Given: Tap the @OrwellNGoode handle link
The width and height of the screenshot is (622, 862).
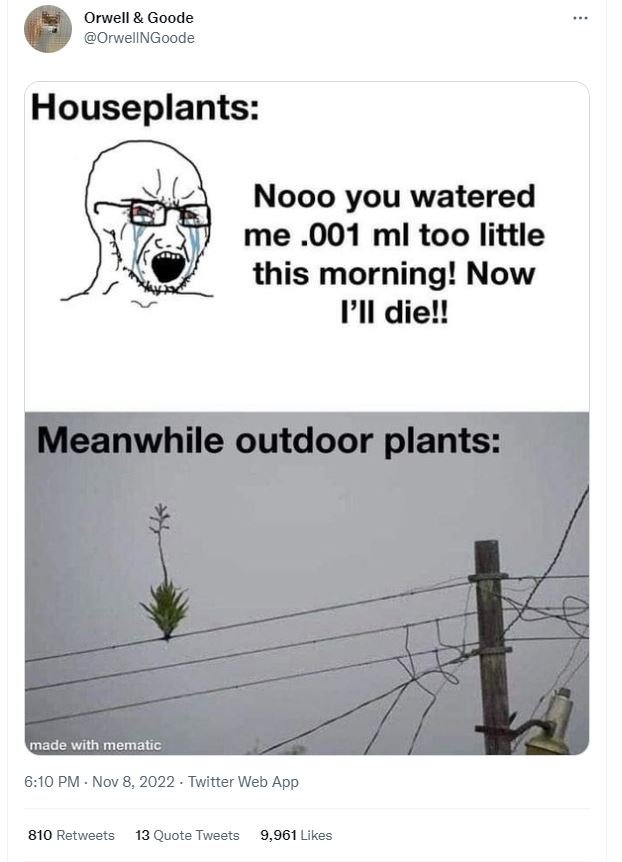Looking at the screenshot, I should pos(139,38).
